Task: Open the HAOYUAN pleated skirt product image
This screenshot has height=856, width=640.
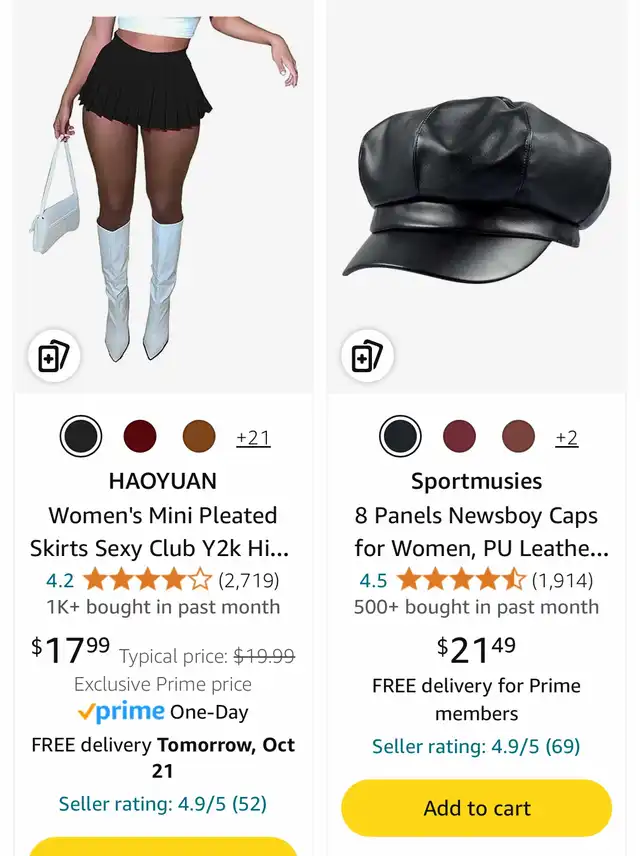Action: [163, 190]
